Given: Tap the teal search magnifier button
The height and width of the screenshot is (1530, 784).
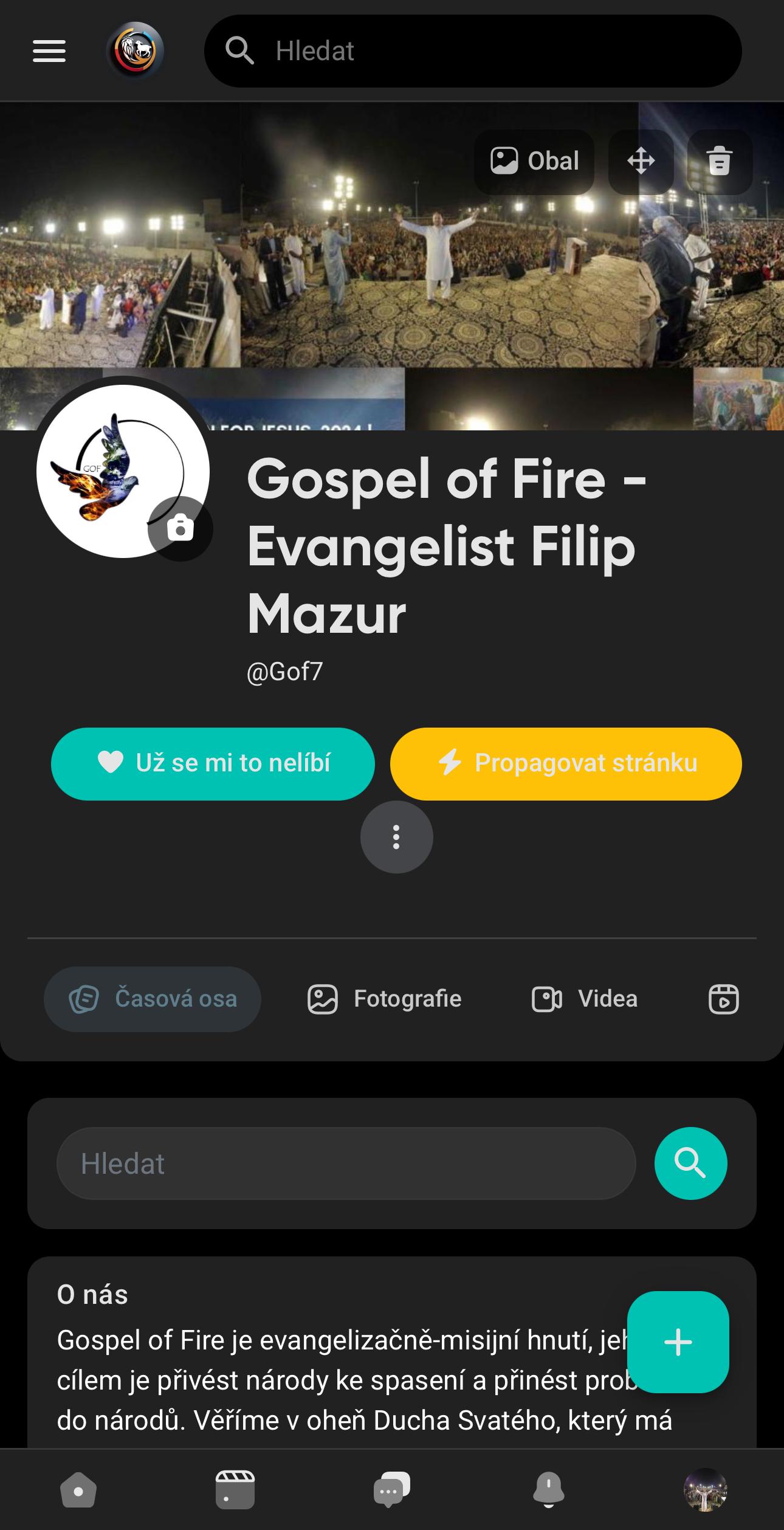Looking at the screenshot, I should (x=690, y=1163).
